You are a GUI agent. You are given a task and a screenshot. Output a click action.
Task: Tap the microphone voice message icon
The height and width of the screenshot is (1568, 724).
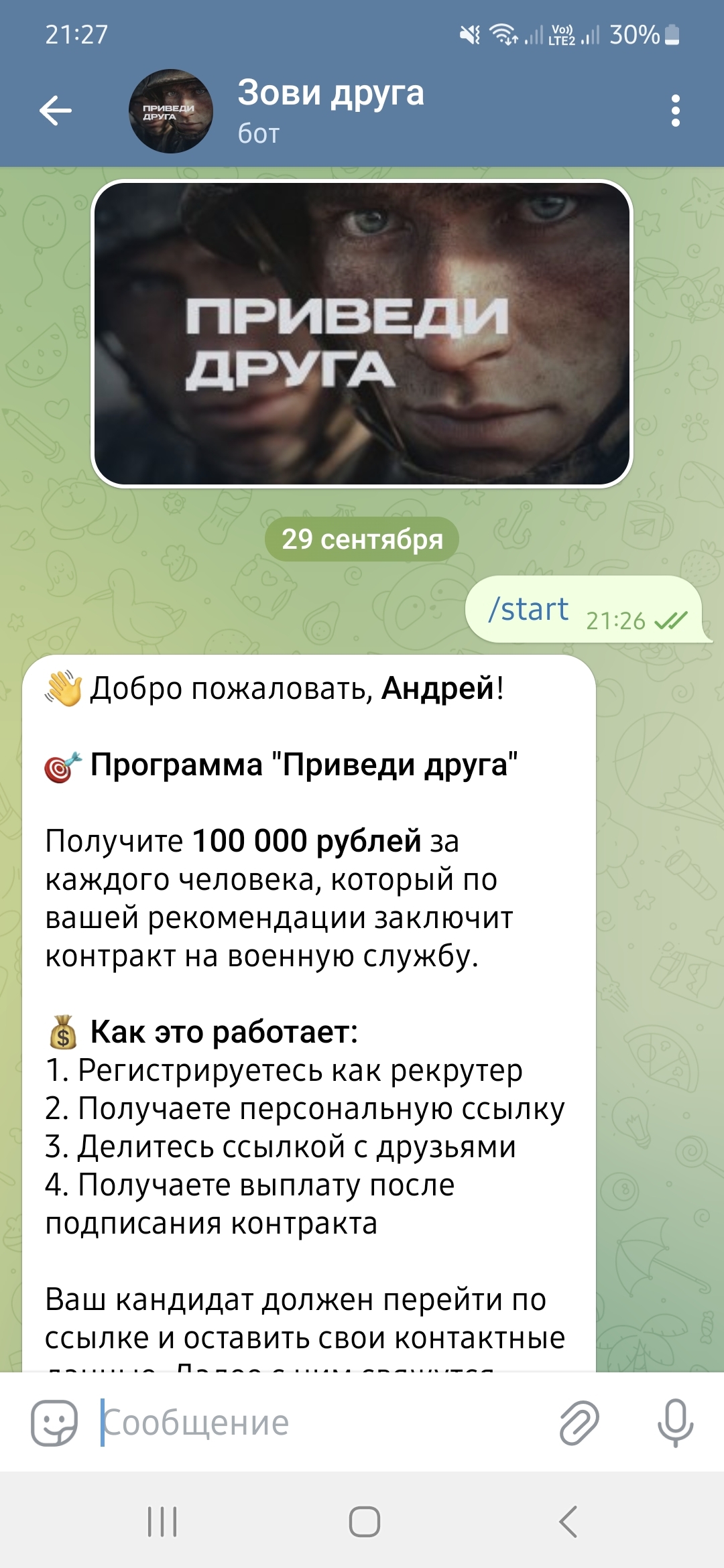click(675, 1423)
